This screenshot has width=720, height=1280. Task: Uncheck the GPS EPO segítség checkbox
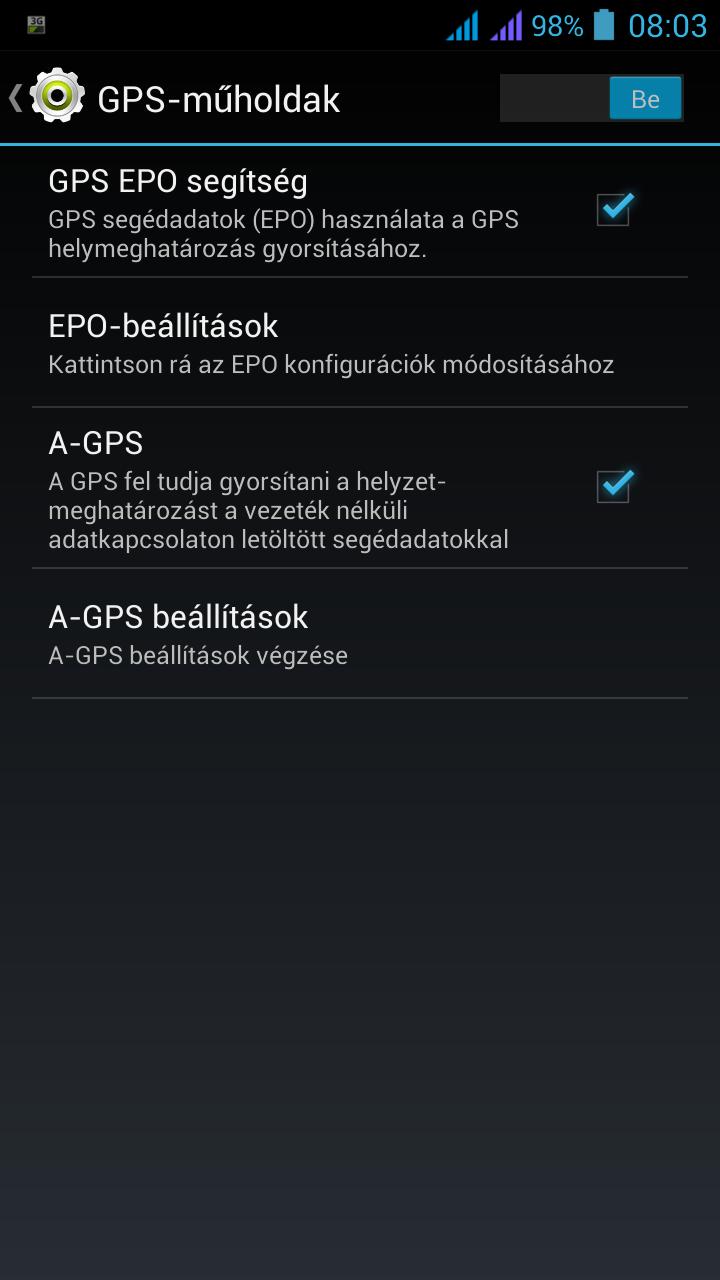(614, 210)
